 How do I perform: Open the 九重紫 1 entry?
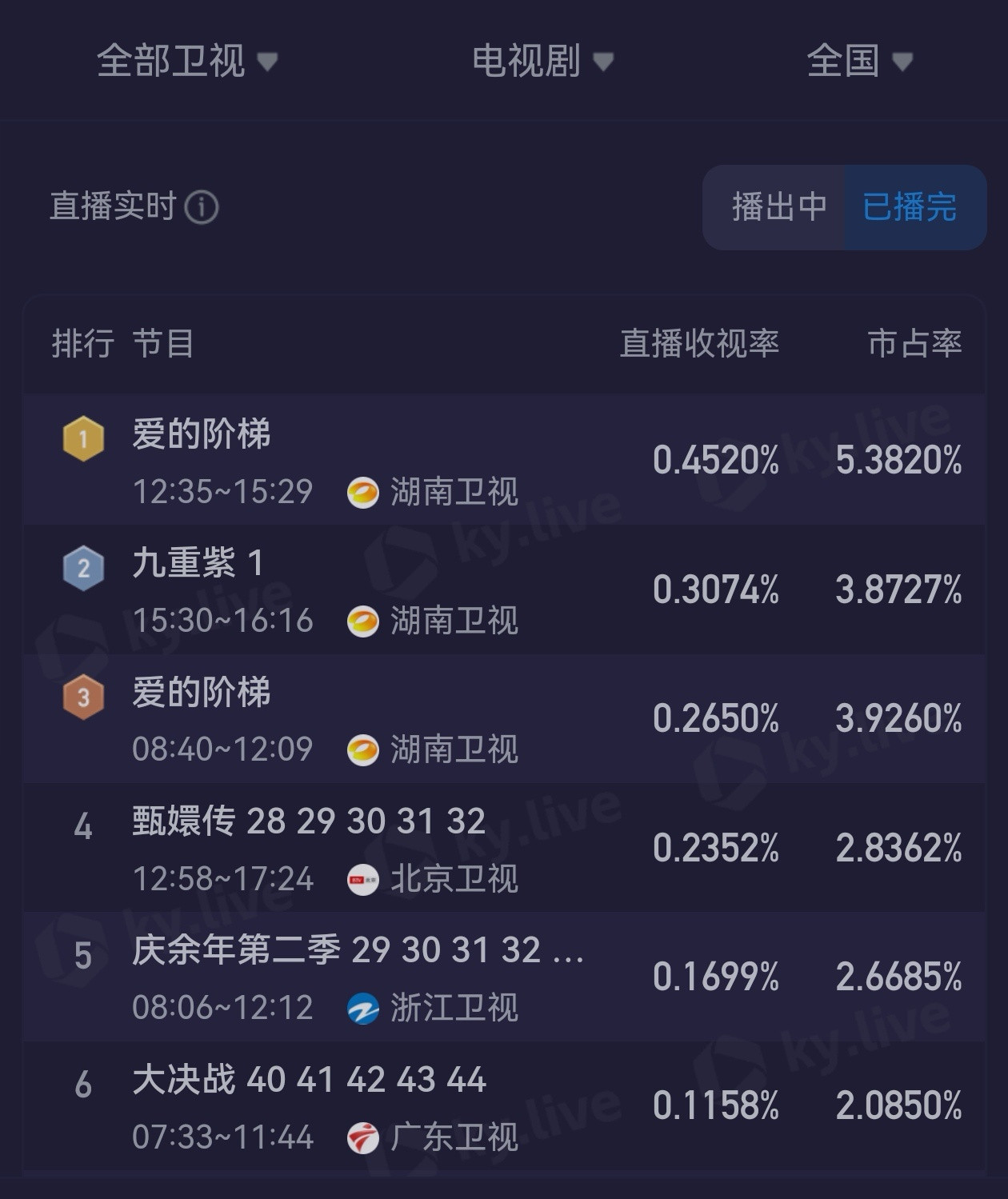point(504,590)
